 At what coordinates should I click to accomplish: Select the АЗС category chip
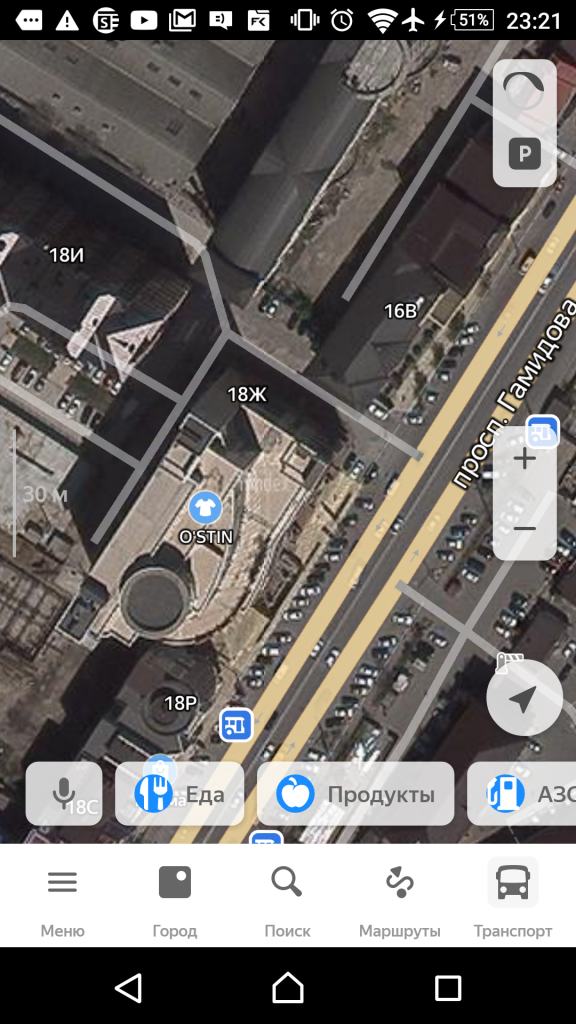coord(522,793)
